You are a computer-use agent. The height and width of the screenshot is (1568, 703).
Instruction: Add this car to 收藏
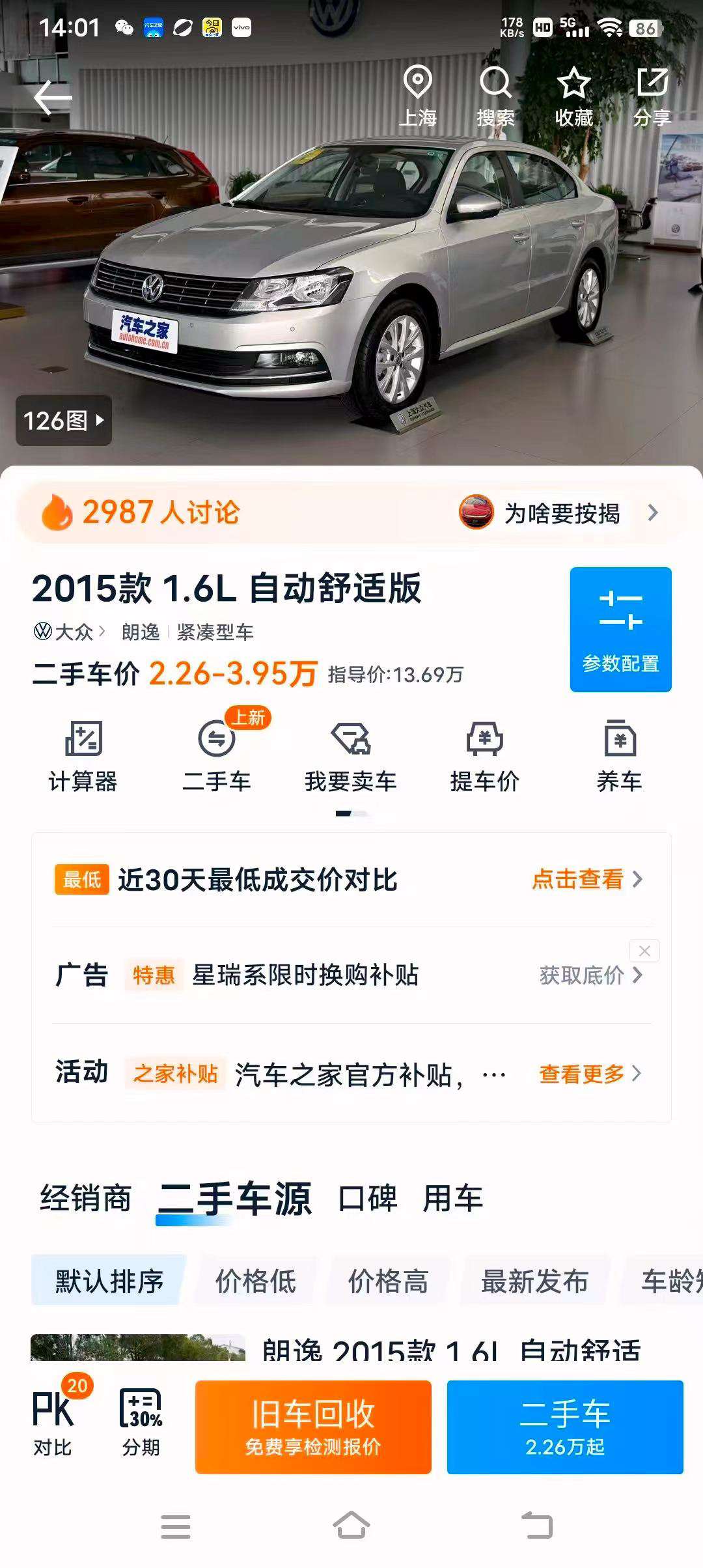(x=573, y=96)
